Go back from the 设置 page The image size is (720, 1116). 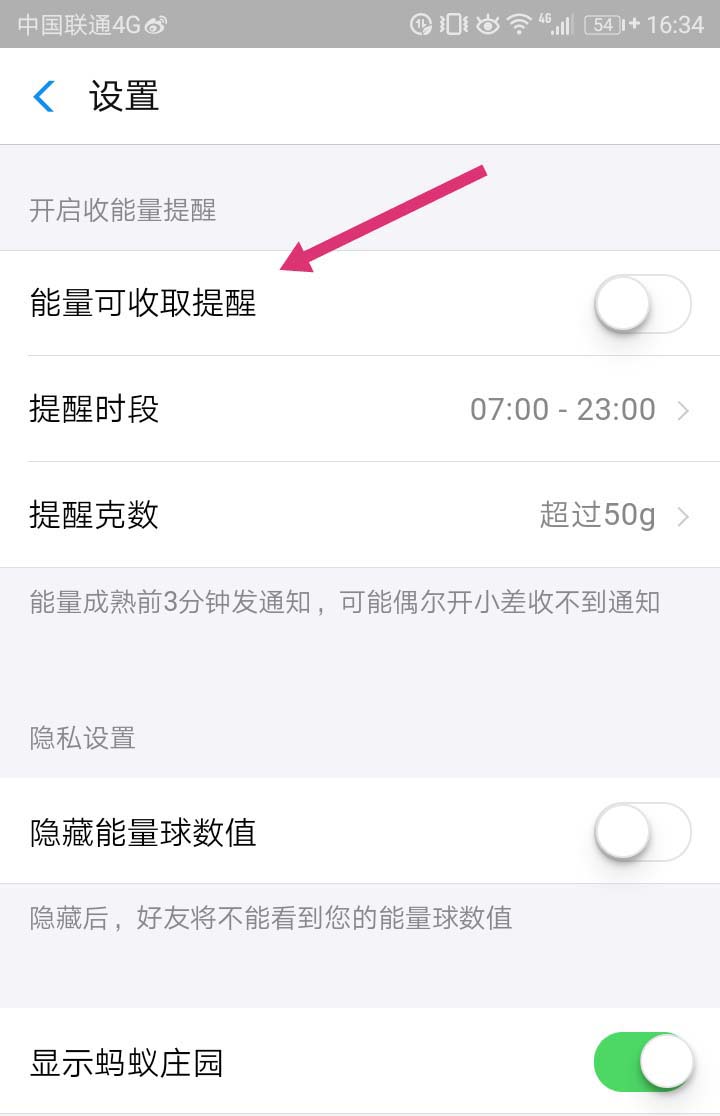pyautogui.click(x=44, y=97)
